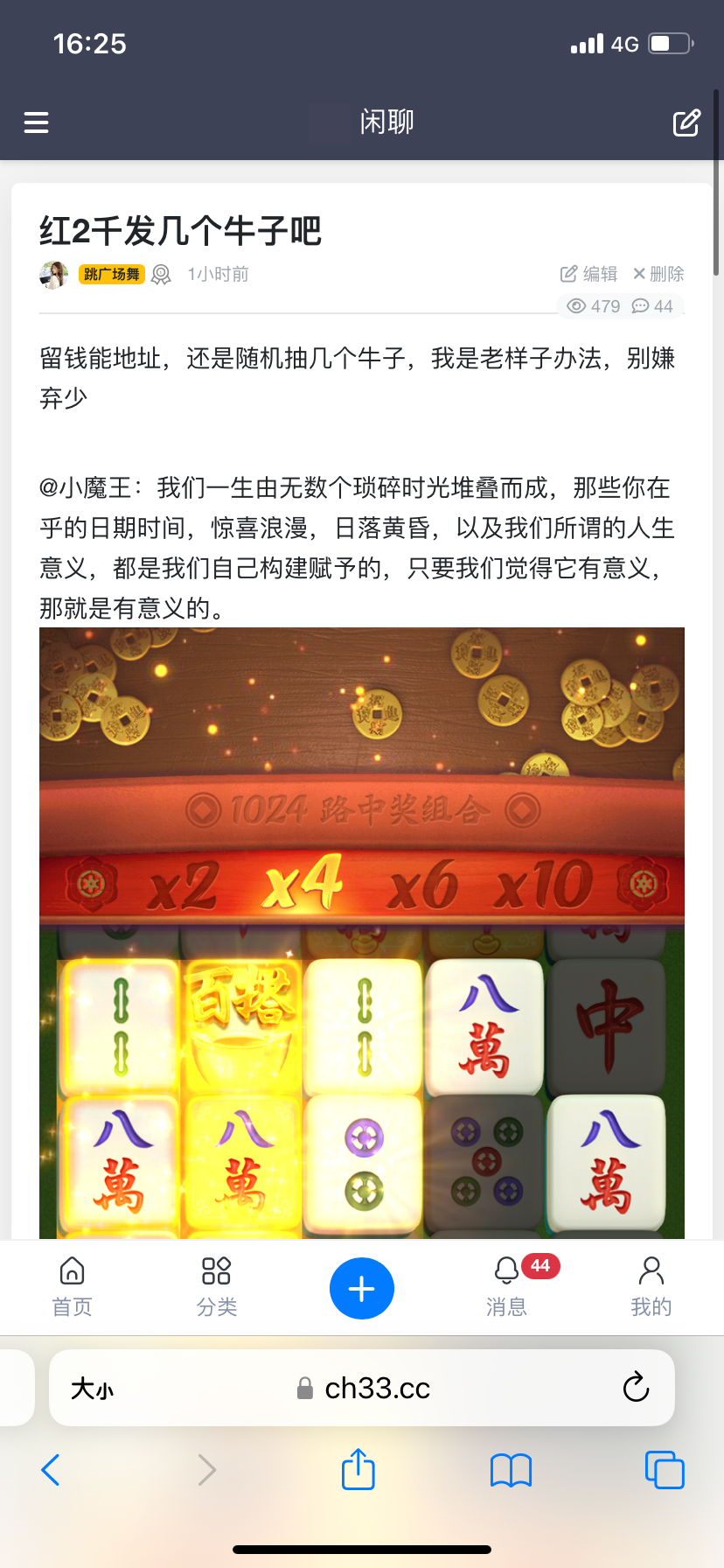
Task: Go back in browser
Action: (51, 1470)
